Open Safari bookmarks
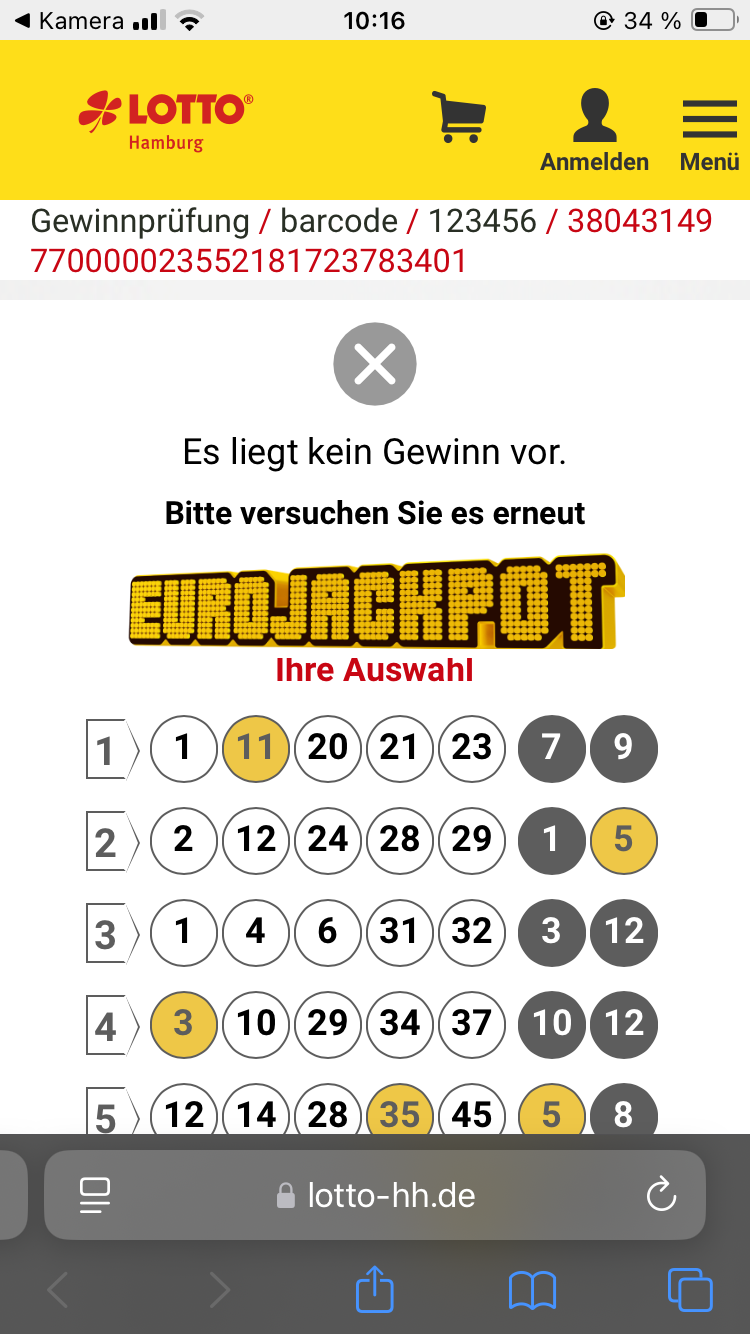This screenshot has height=1334, width=750. (x=532, y=1290)
